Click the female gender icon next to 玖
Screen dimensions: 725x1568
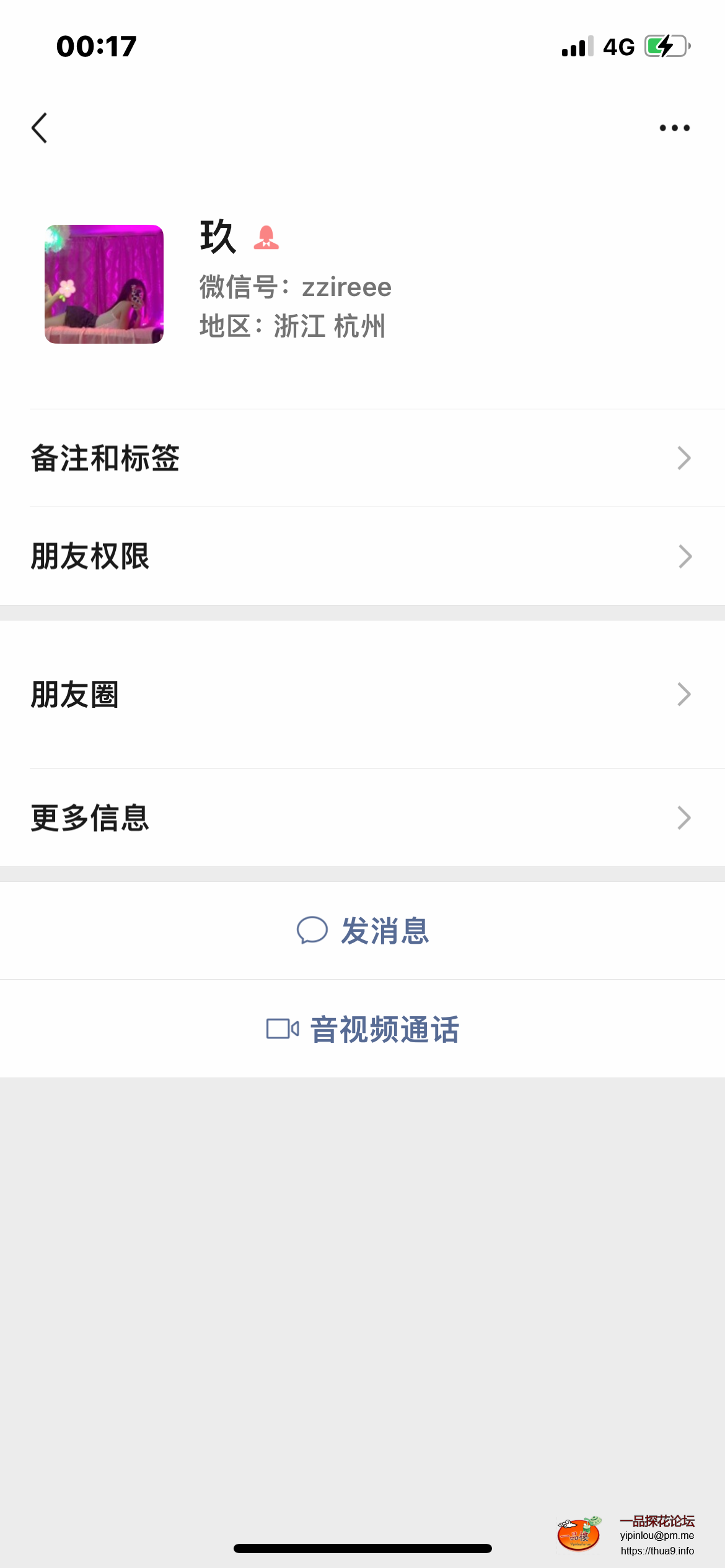pos(266,238)
